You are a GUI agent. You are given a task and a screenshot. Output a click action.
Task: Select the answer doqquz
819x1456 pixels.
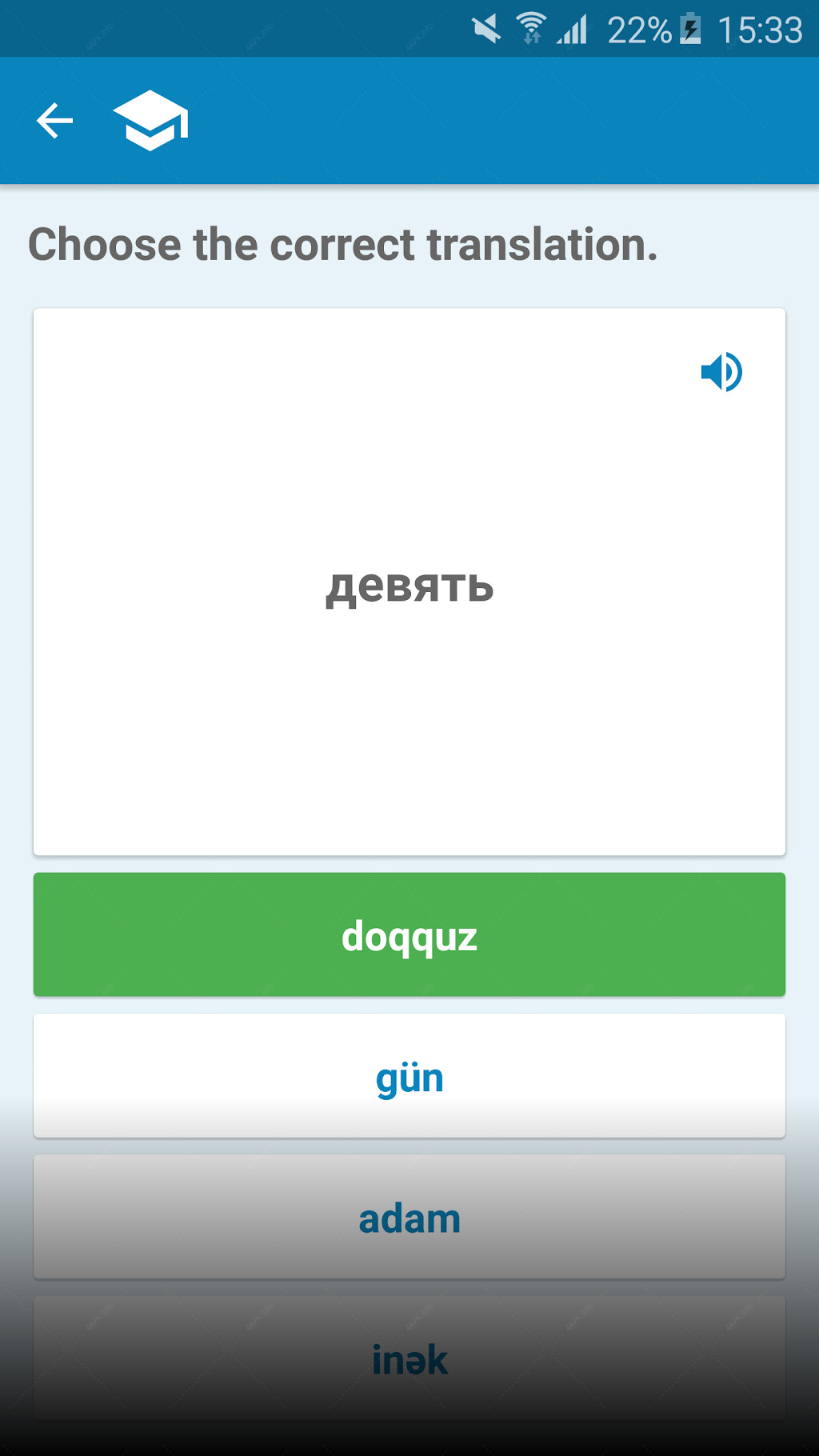(409, 934)
